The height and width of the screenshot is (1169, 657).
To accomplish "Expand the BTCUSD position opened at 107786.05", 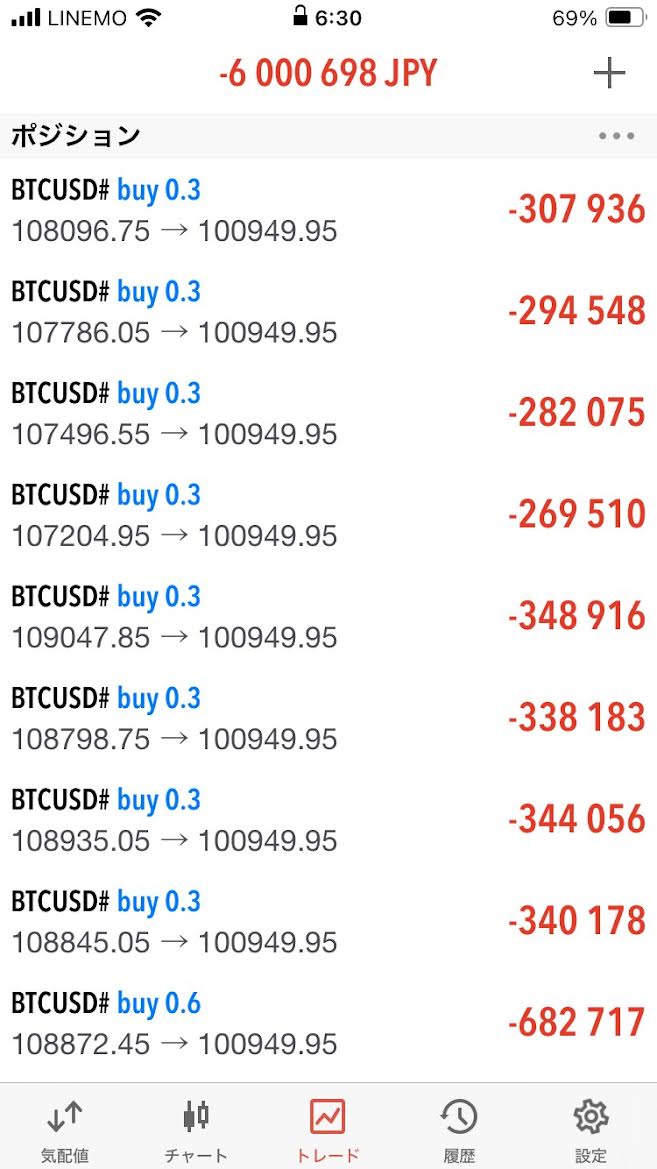I will point(328,312).
